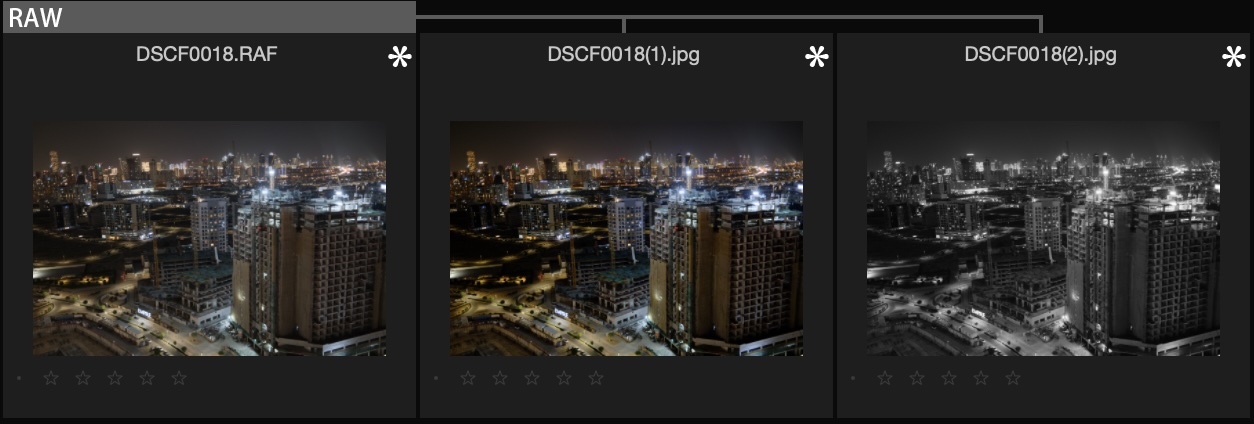Give DSCF0018(2).jpg a one-star rating
The height and width of the screenshot is (424, 1254).
click(x=885, y=379)
